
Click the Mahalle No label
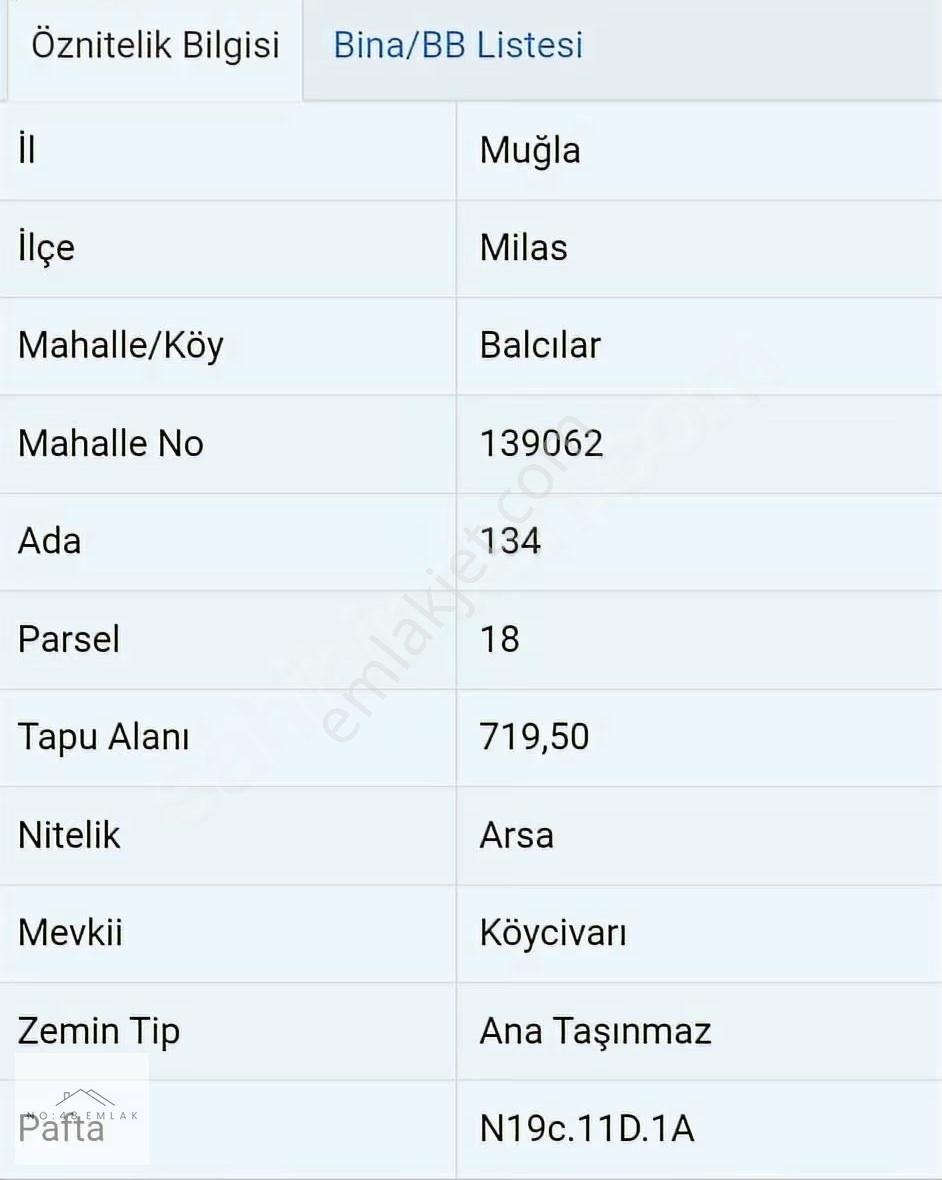point(110,443)
